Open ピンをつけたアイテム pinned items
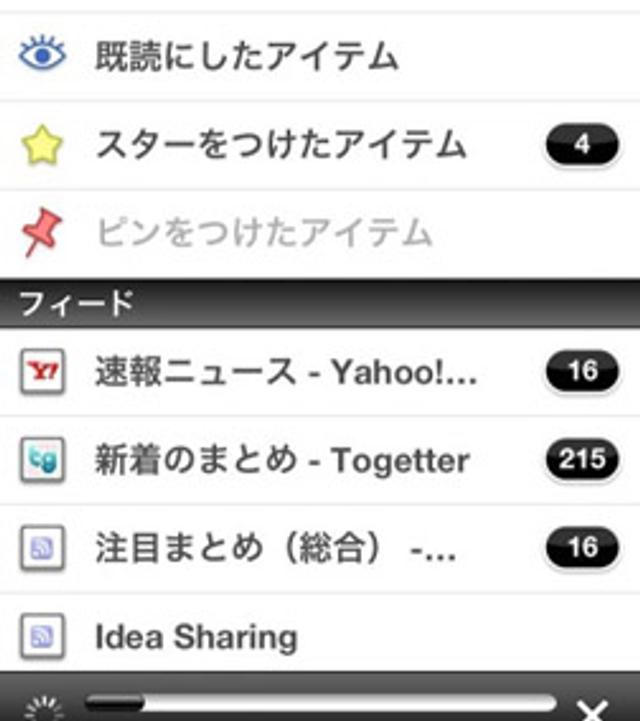640x721 pixels. (264, 233)
